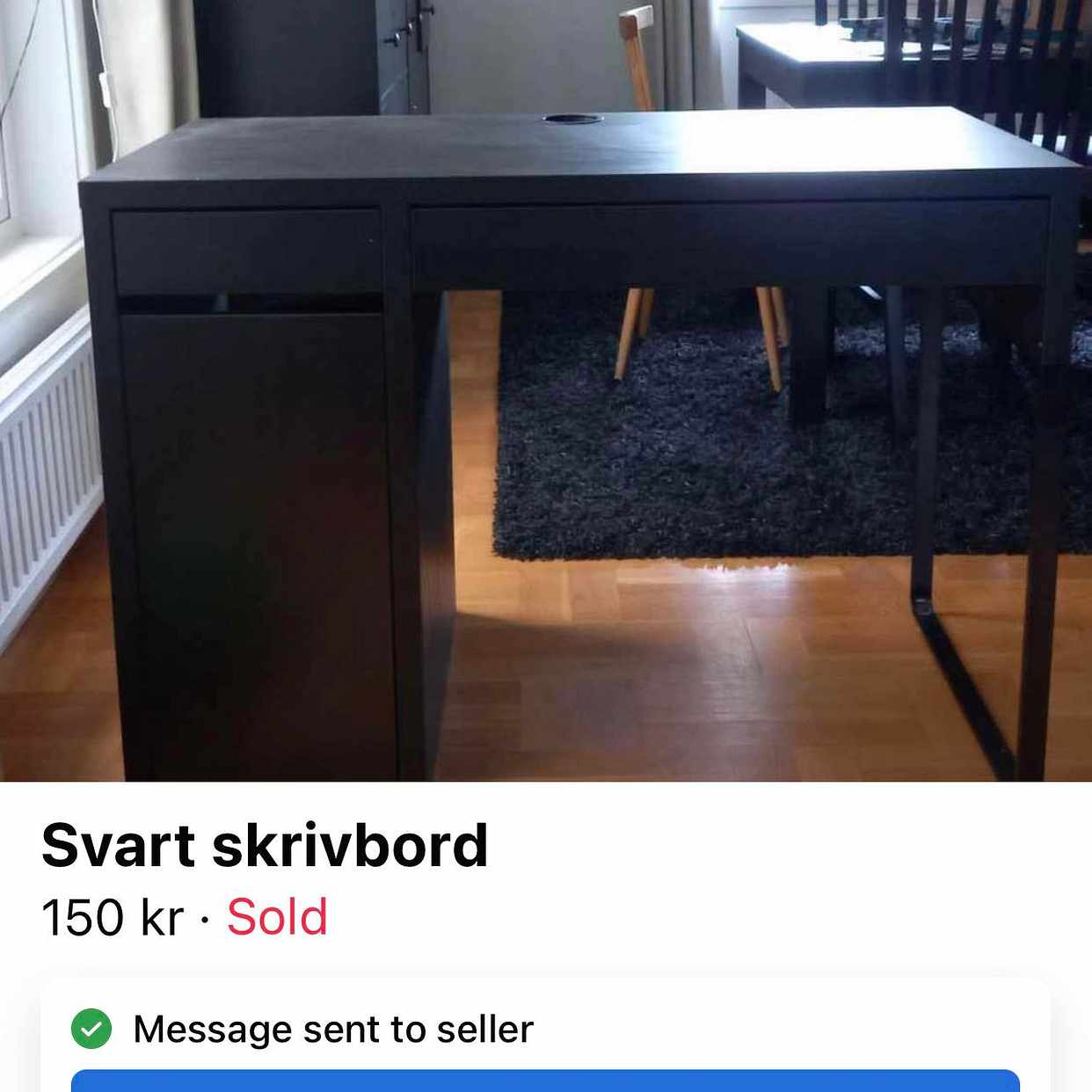Open the black desk listing photo
Screen dimensions: 1092x1092
545,390
